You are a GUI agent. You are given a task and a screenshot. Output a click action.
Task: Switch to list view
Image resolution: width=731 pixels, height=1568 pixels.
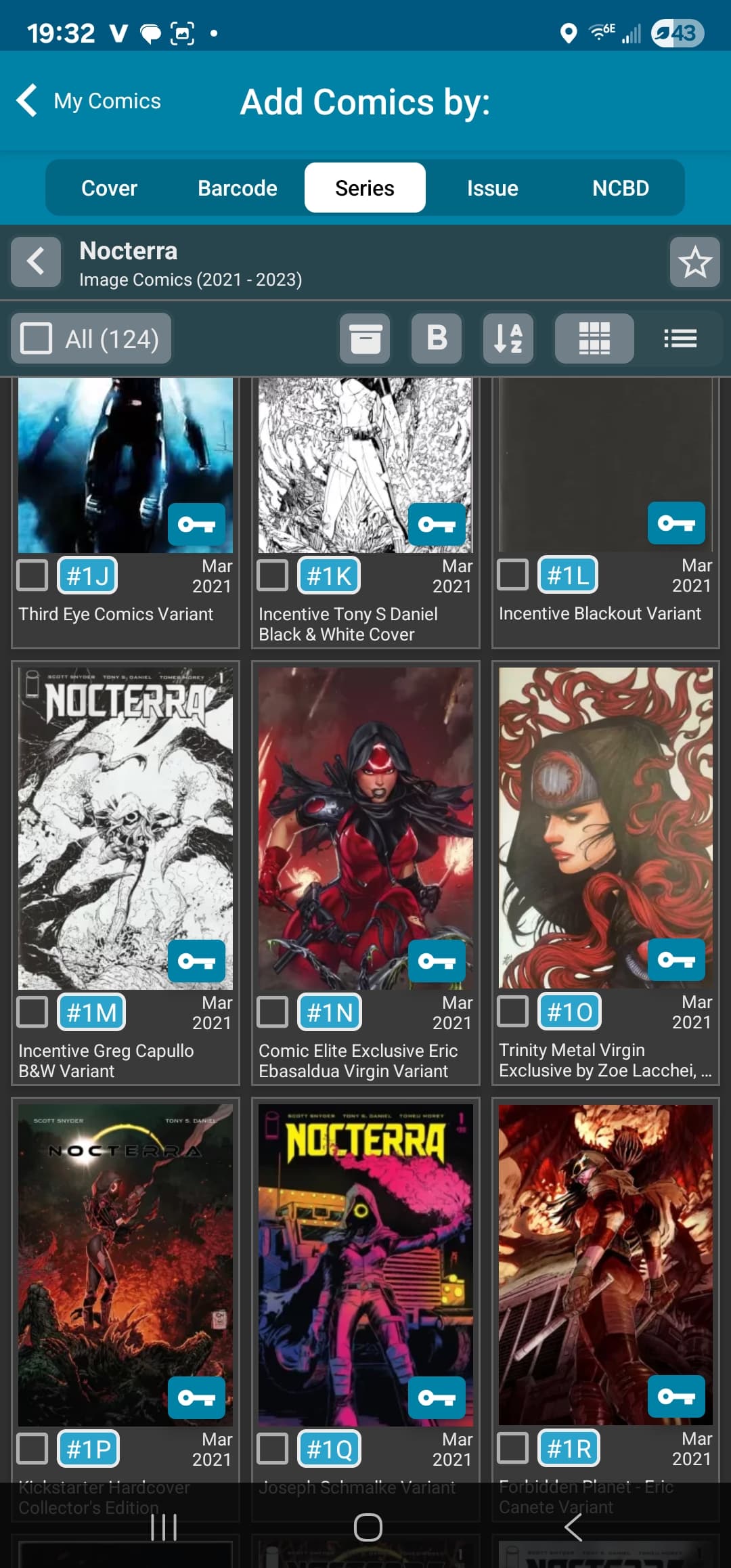[680, 338]
